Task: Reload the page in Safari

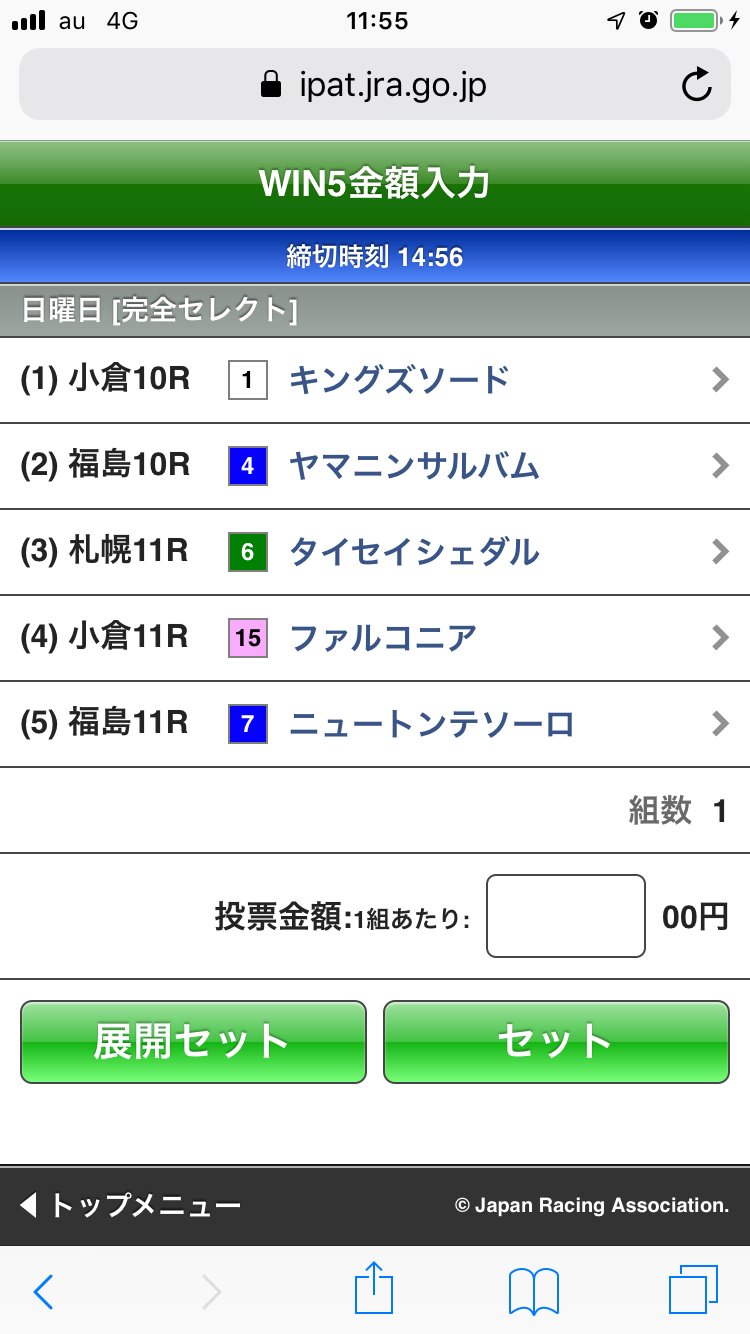Action: pyautogui.click(x=697, y=85)
